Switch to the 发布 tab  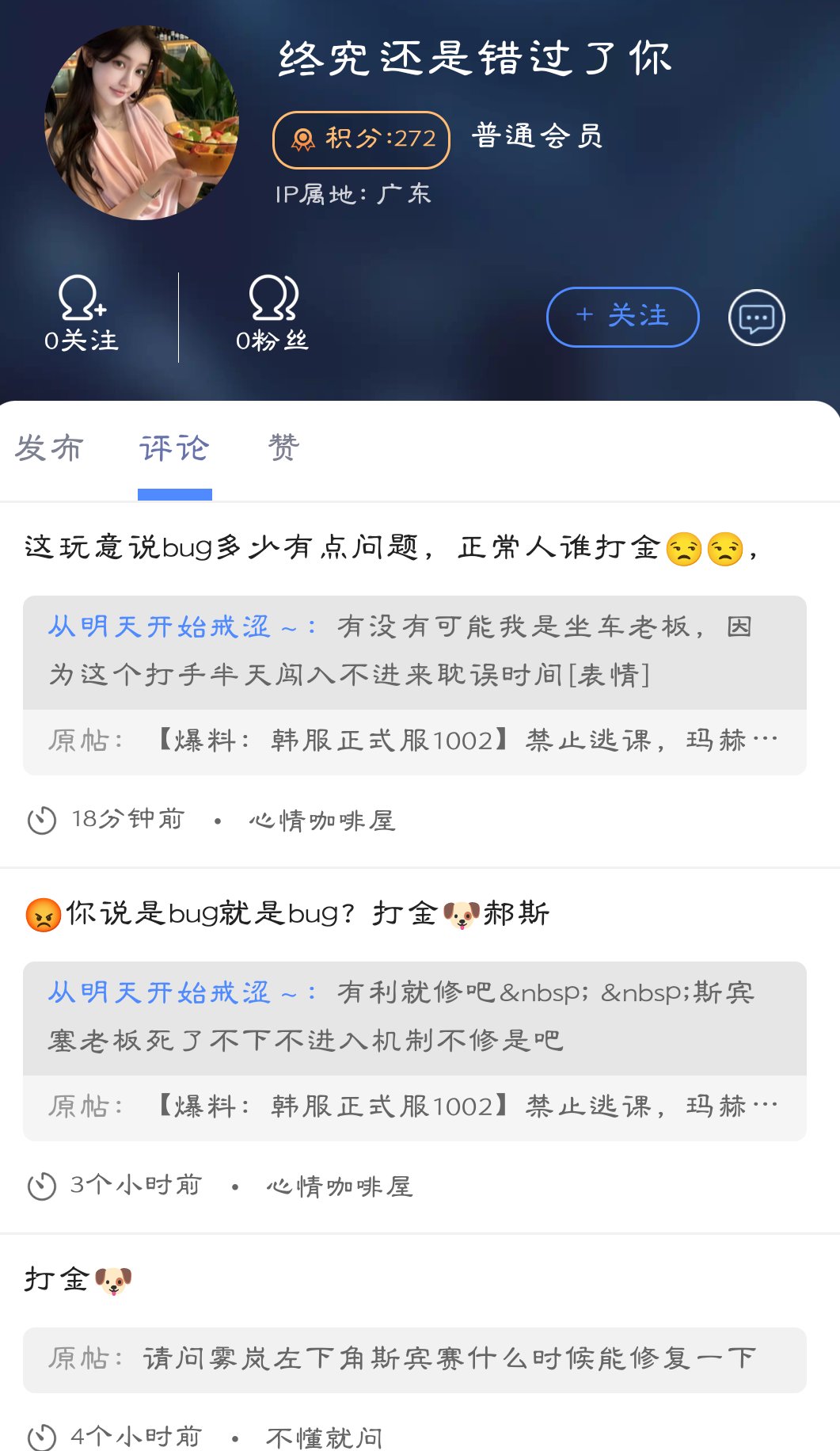(x=49, y=448)
